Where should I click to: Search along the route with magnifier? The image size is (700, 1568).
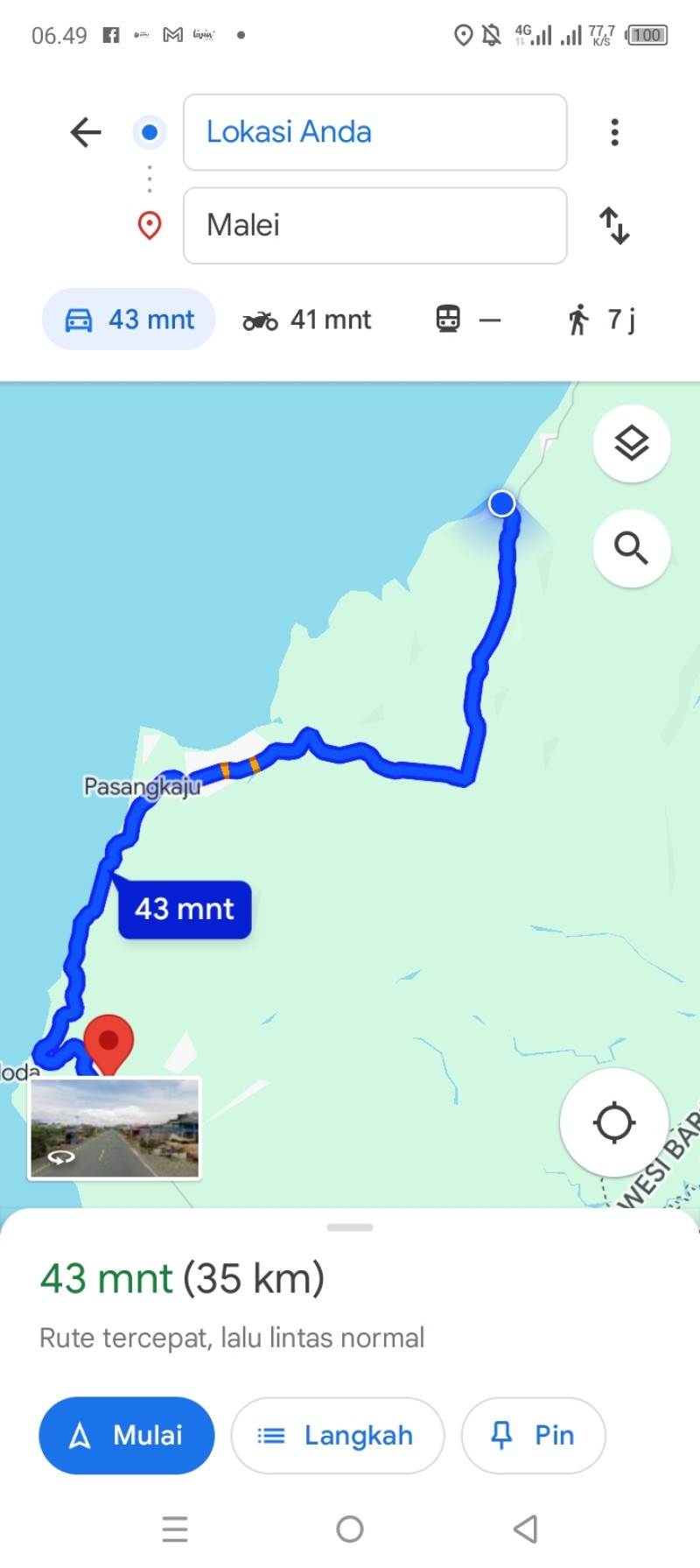click(632, 548)
